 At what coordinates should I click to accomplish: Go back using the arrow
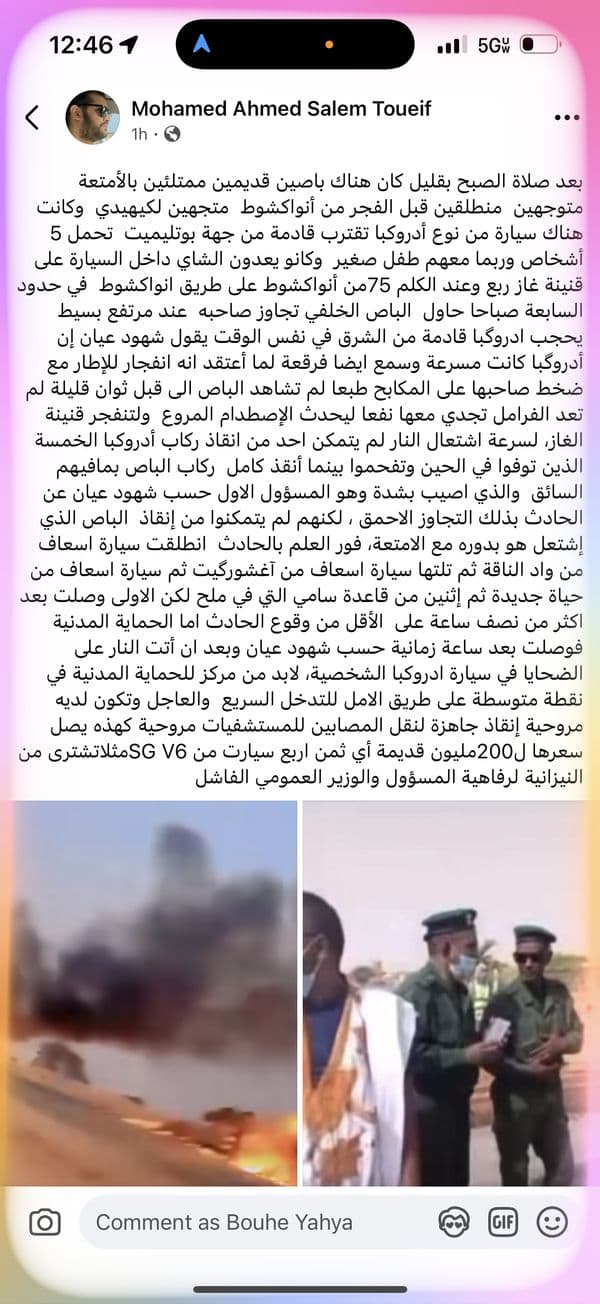[32, 118]
